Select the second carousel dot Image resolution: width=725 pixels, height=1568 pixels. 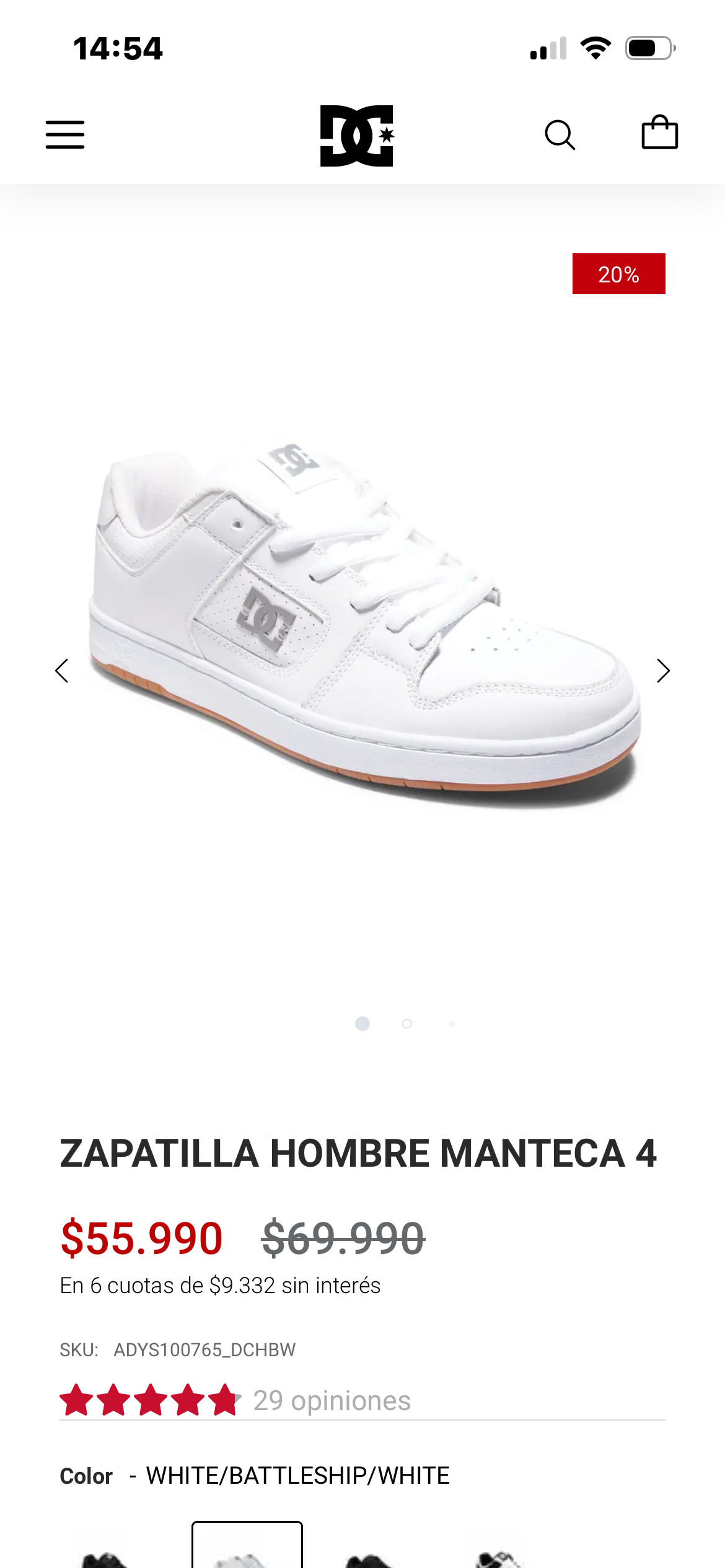[408, 1024]
